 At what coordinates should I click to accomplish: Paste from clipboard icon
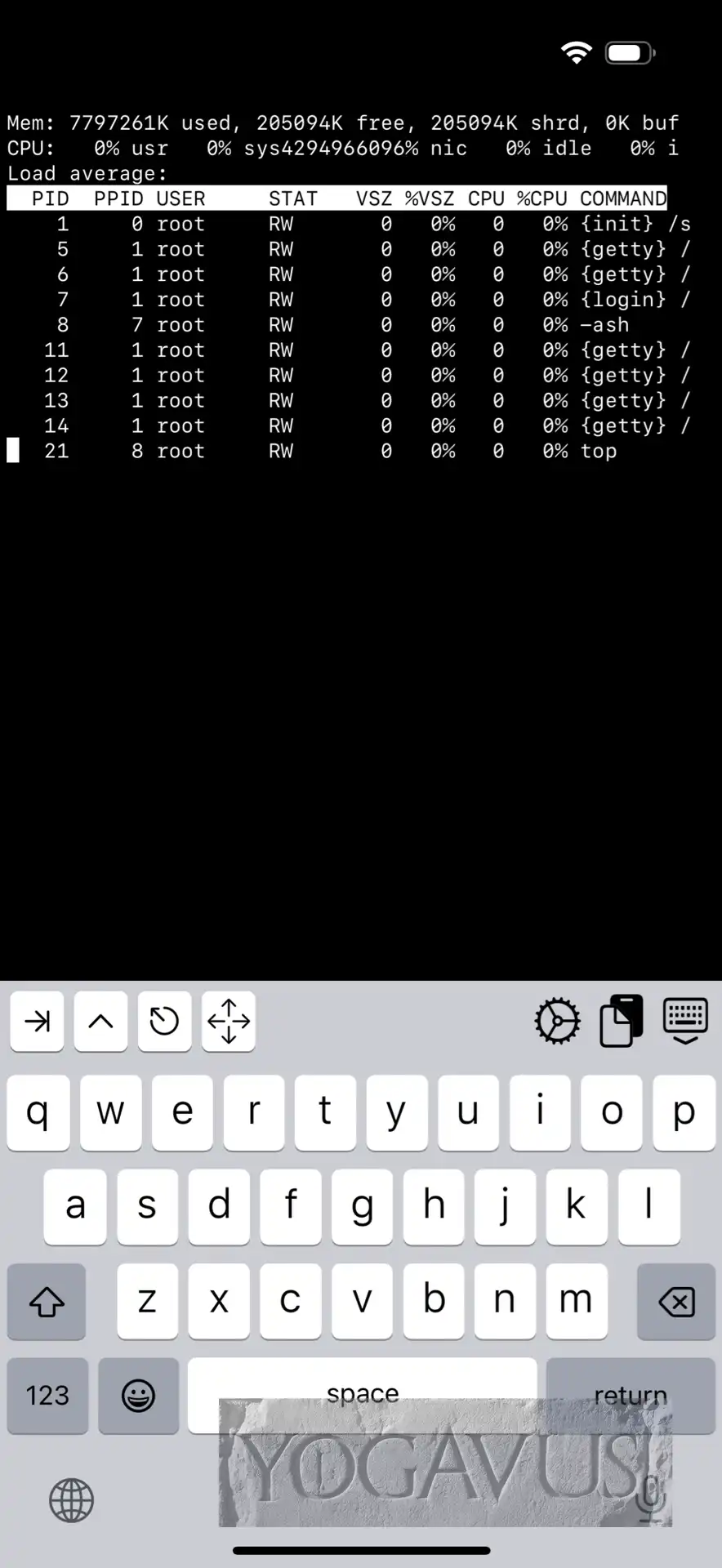pyautogui.click(x=622, y=1021)
